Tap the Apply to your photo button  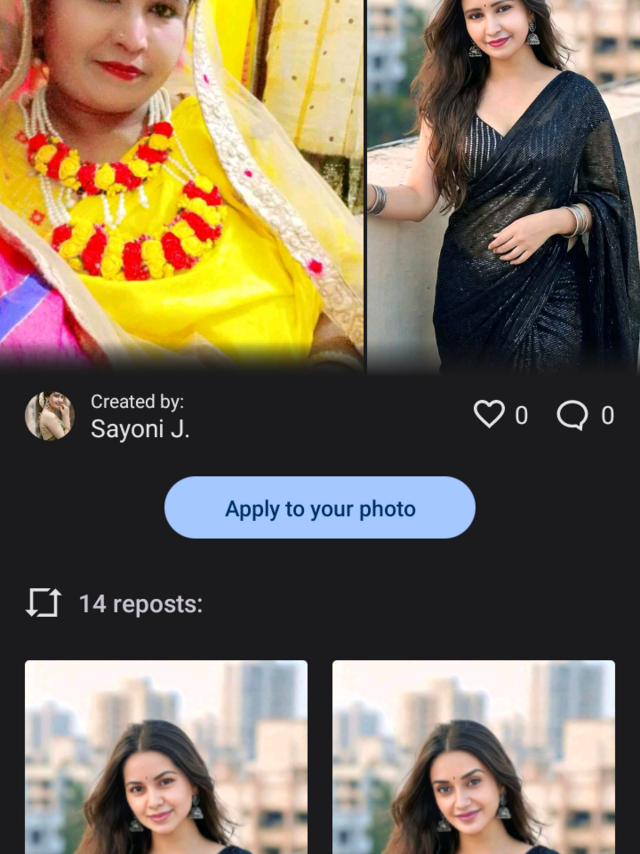tap(319, 508)
